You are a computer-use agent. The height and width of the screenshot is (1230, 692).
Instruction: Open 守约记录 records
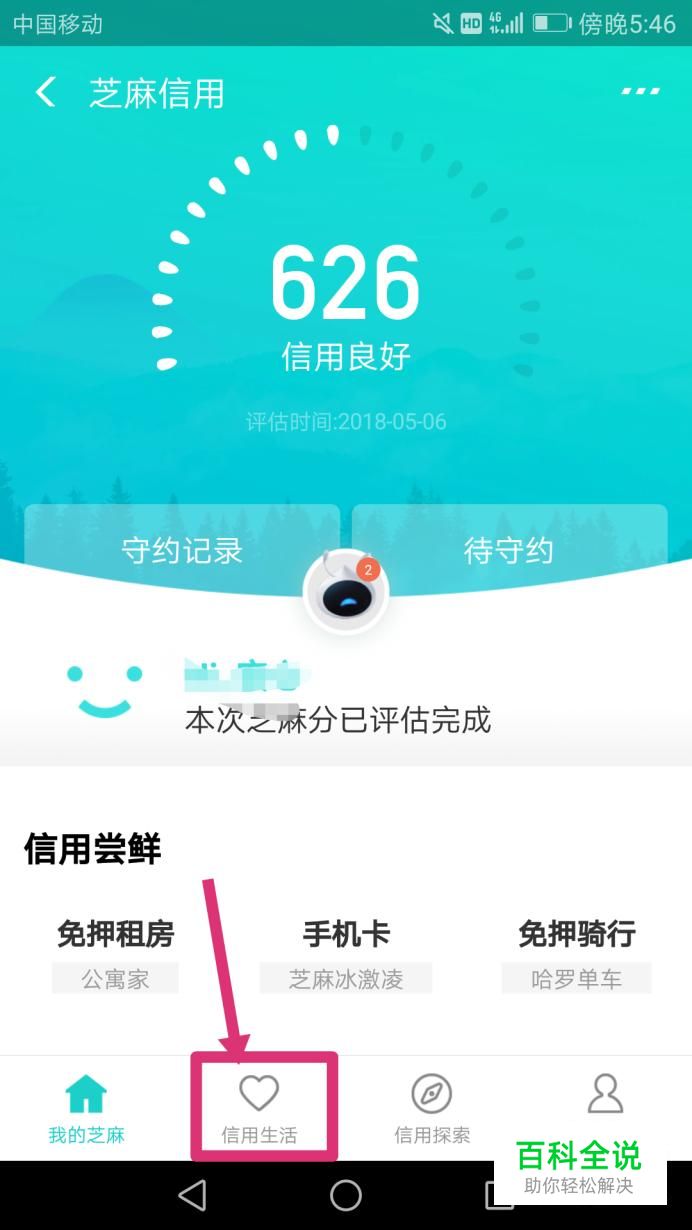point(182,550)
